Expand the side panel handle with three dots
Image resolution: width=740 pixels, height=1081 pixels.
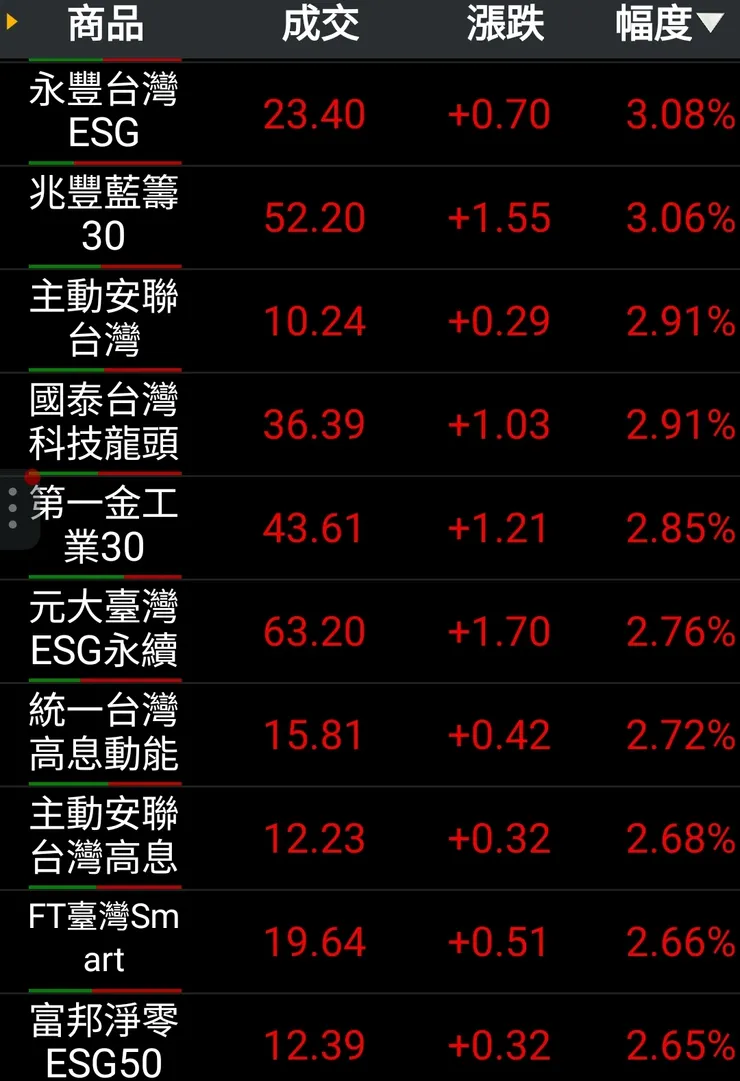click(x=13, y=509)
